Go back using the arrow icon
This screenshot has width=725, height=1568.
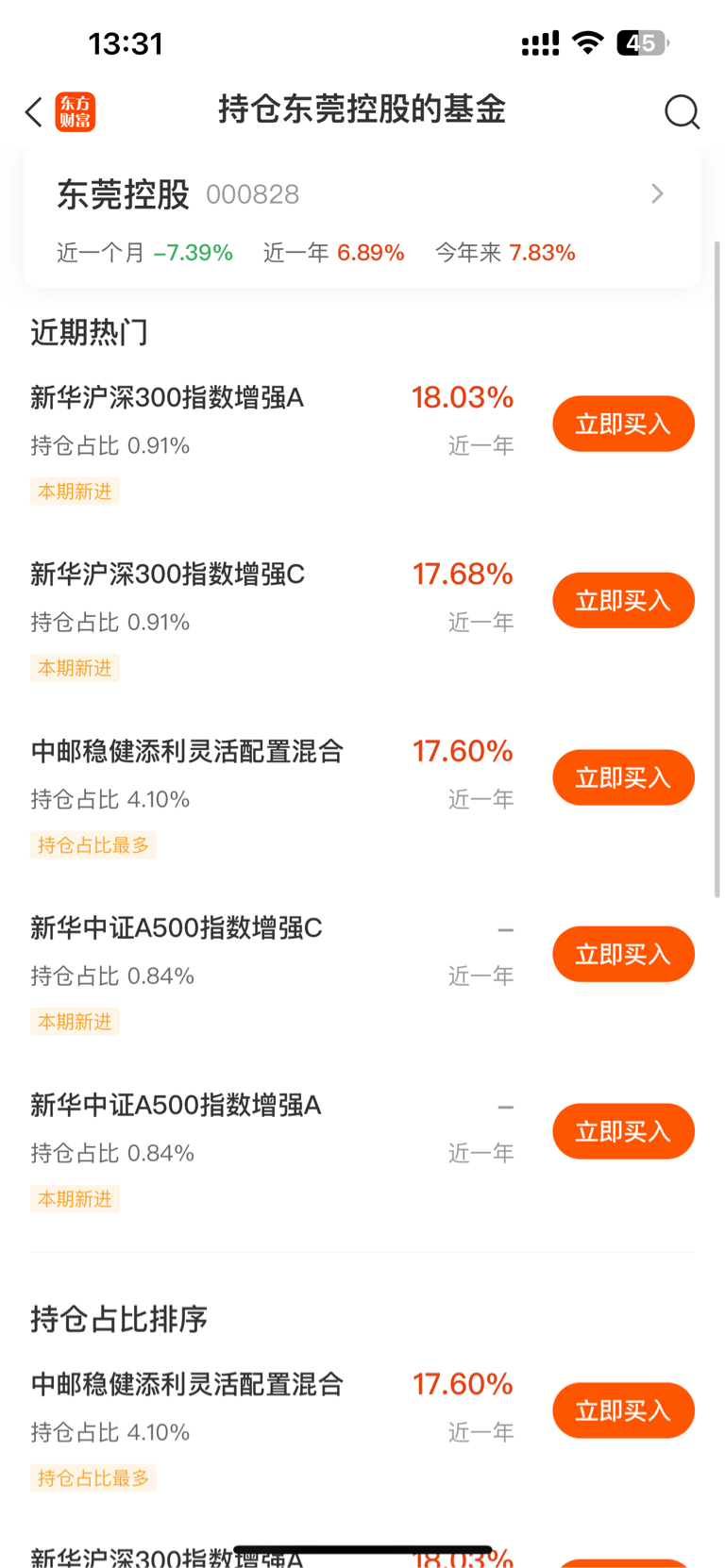click(x=34, y=112)
